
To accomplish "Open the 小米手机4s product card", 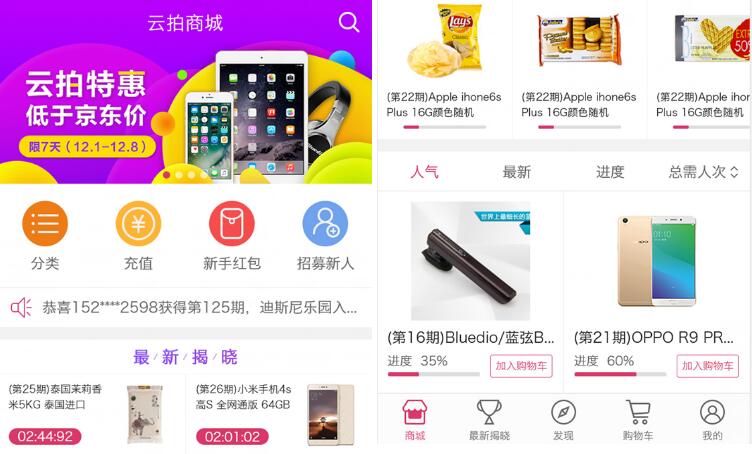I will tap(279, 410).
